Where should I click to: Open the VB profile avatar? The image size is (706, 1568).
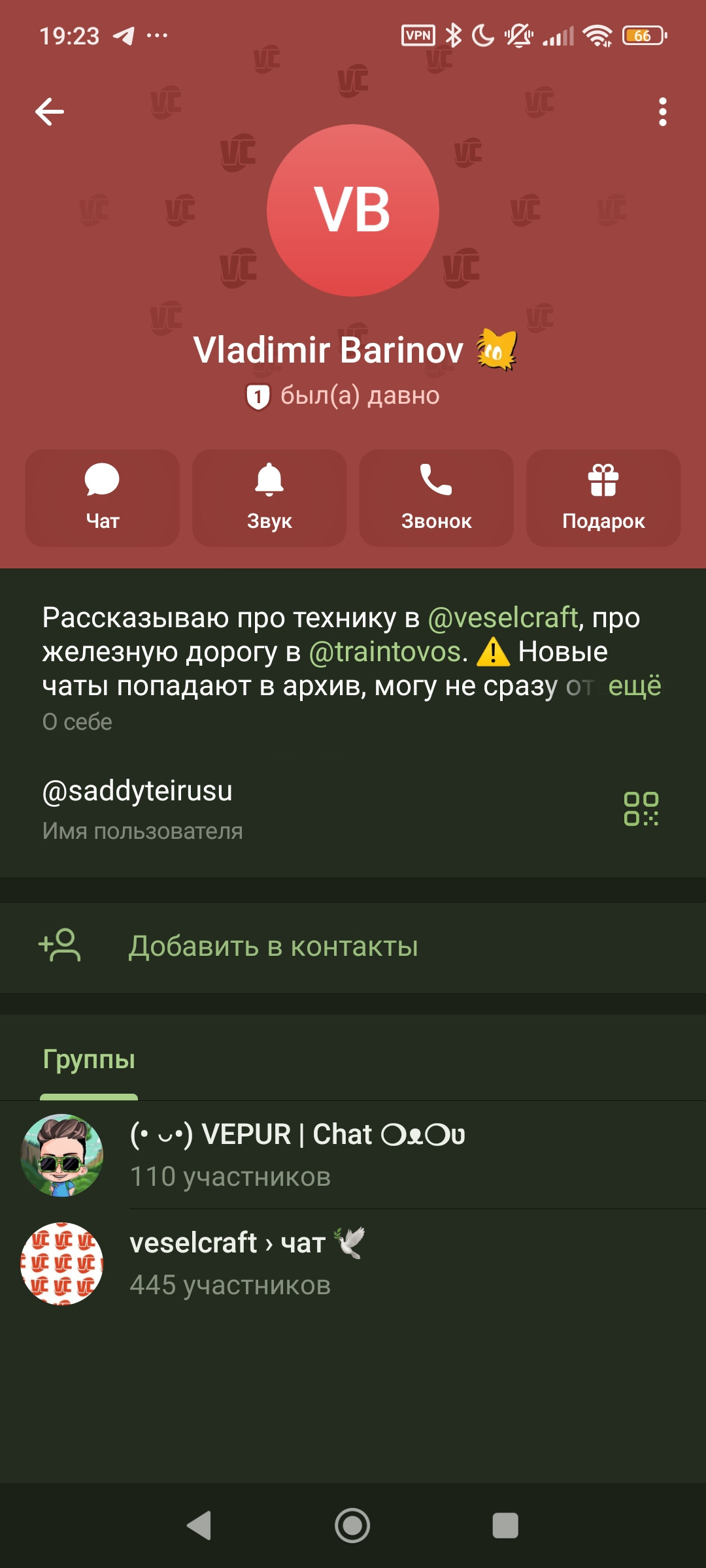coord(353,210)
